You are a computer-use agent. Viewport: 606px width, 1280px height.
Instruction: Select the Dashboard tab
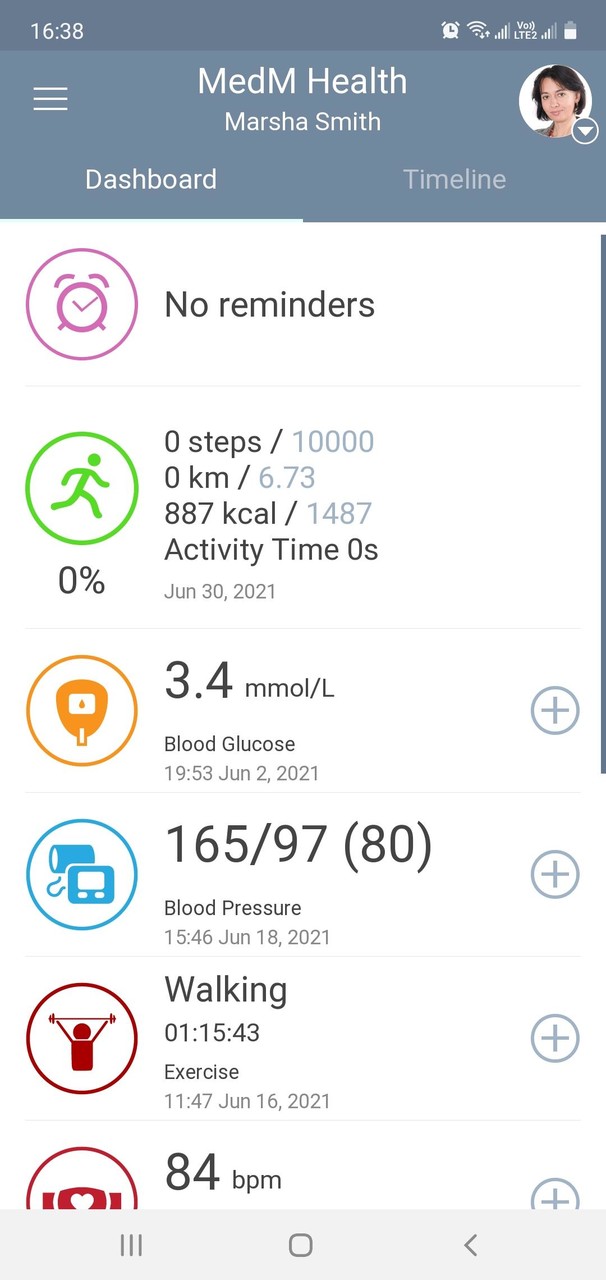(x=151, y=180)
